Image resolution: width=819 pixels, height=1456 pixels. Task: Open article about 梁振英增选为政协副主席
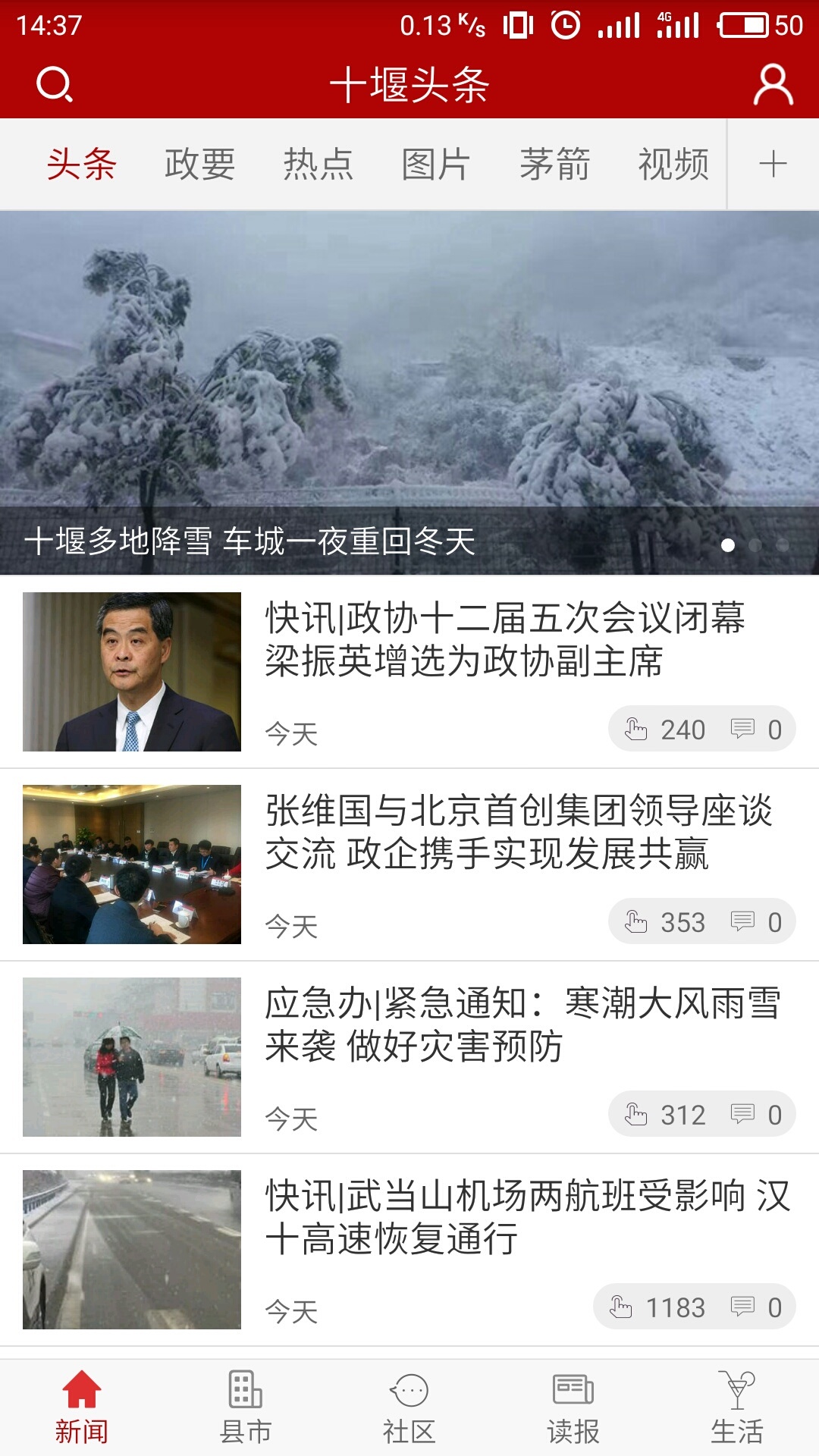[x=504, y=639]
